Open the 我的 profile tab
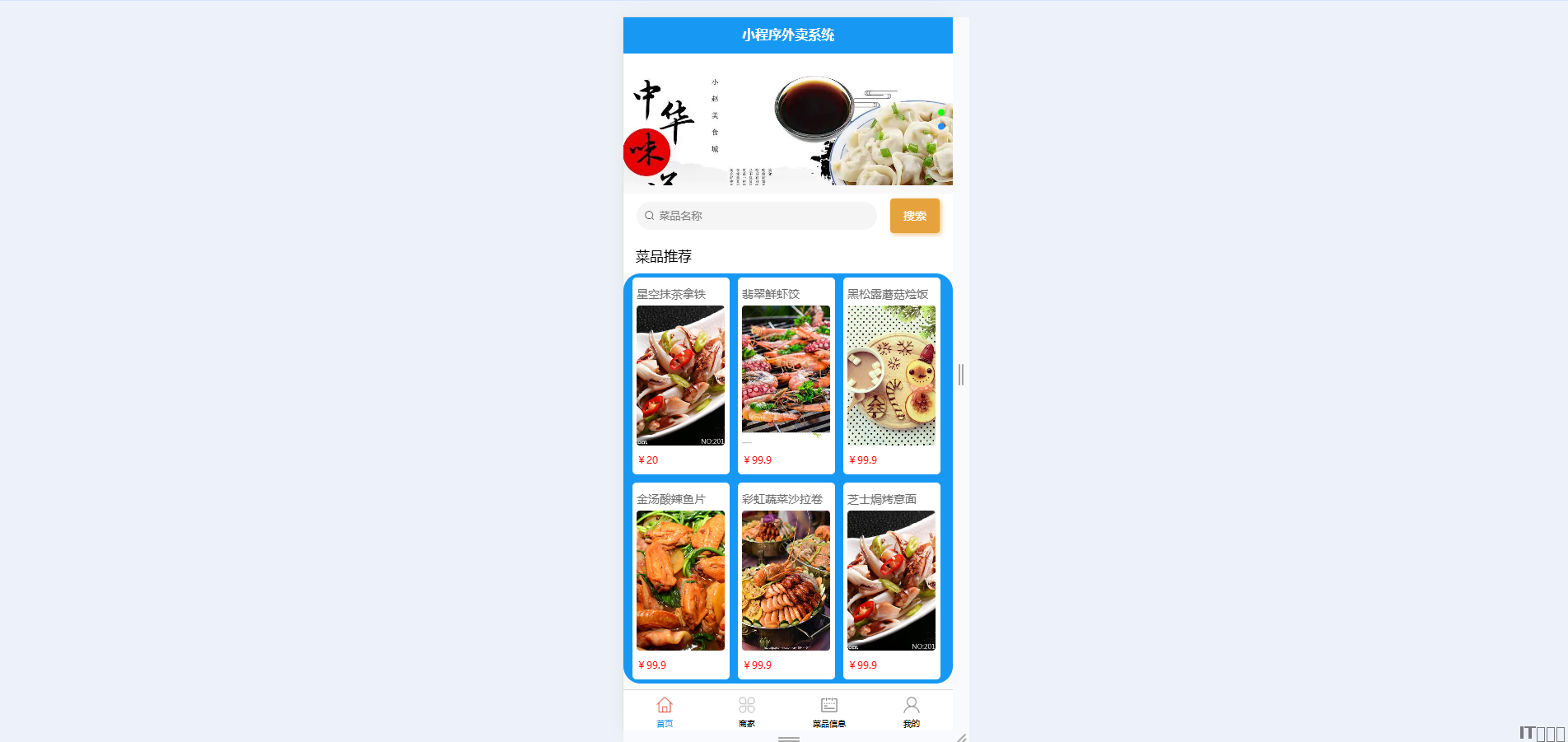 912,711
